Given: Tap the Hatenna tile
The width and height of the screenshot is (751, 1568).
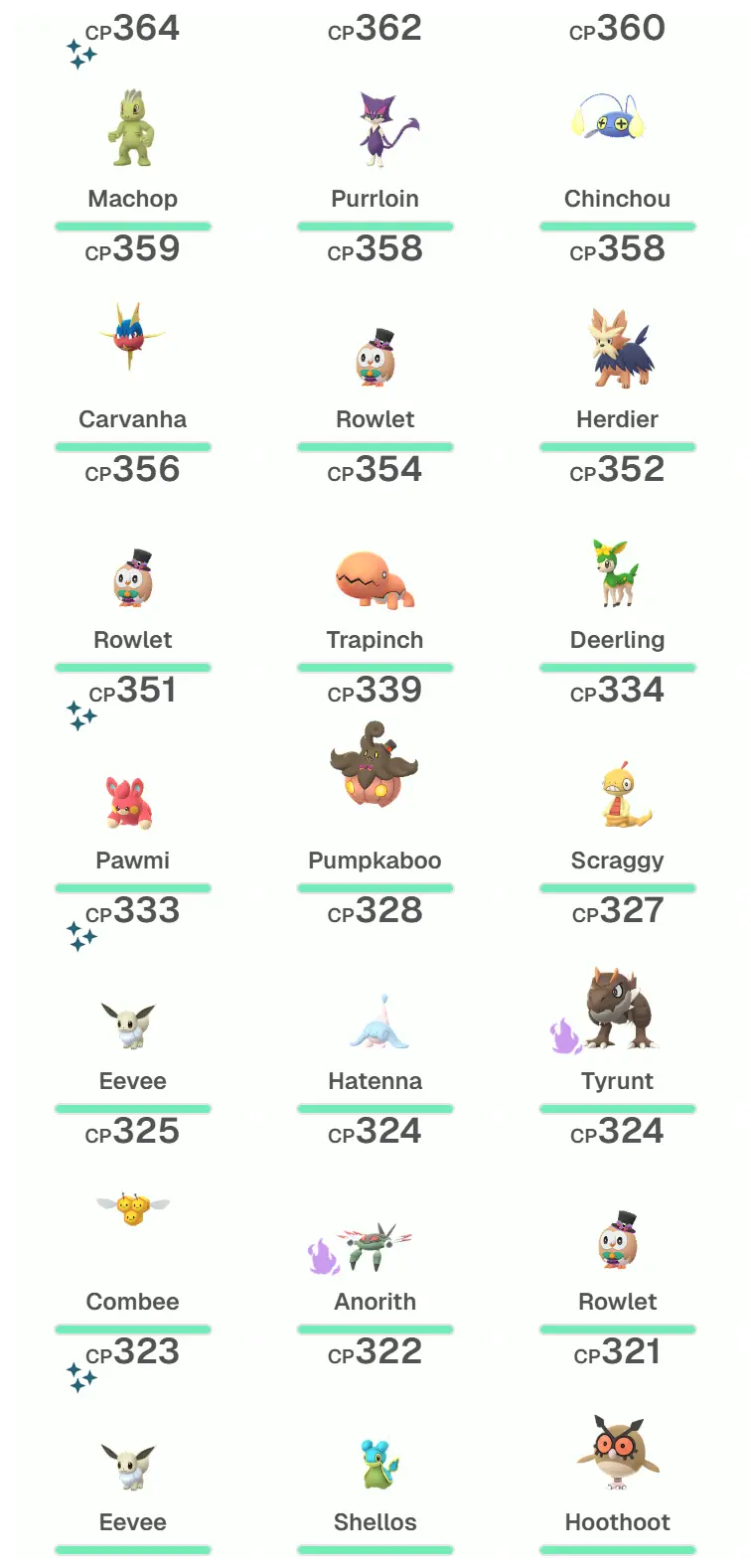Looking at the screenshot, I should [375, 1023].
